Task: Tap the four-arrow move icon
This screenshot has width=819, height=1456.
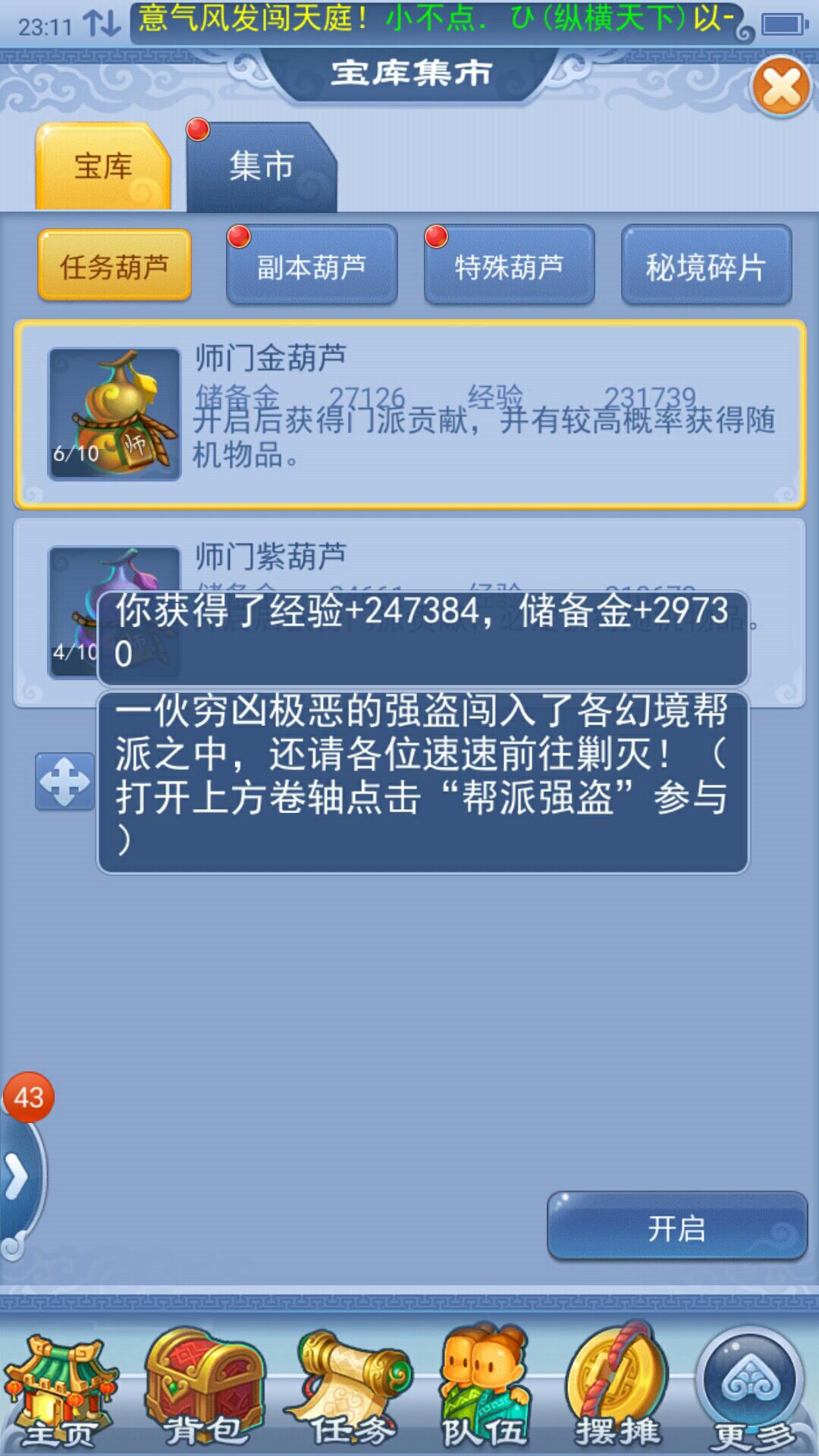Action: pyautogui.click(x=65, y=781)
